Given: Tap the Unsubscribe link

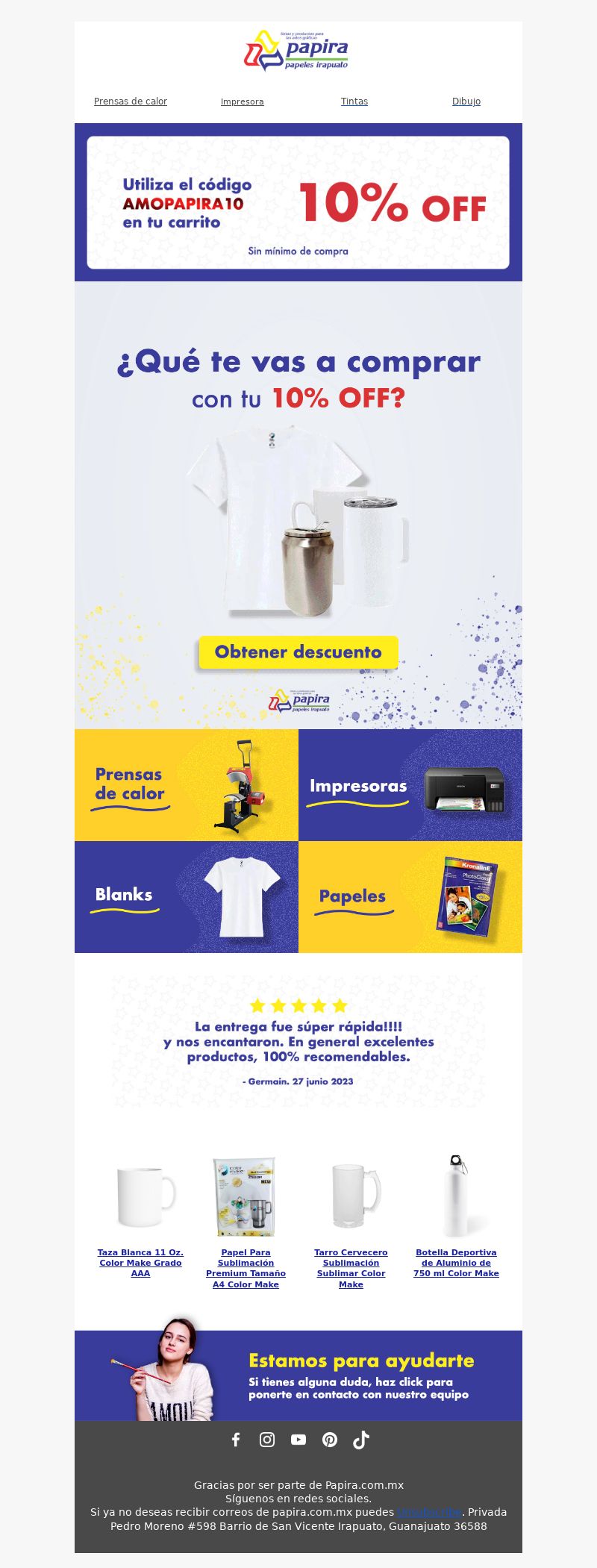Looking at the screenshot, I should (429, 1512).
